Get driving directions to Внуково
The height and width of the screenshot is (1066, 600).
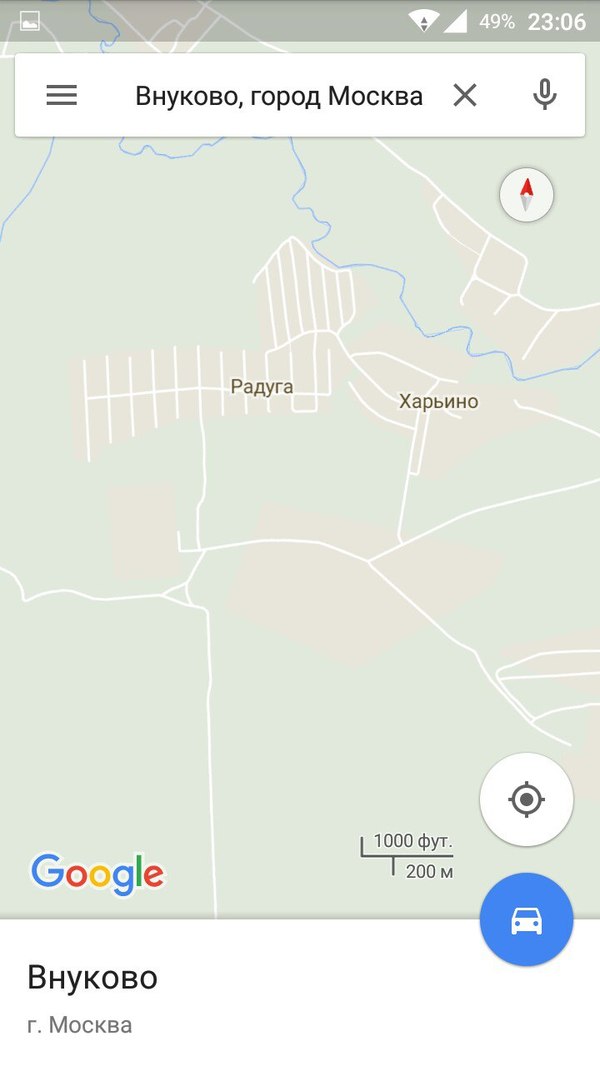pyautogui.click(x=526, y=920)
